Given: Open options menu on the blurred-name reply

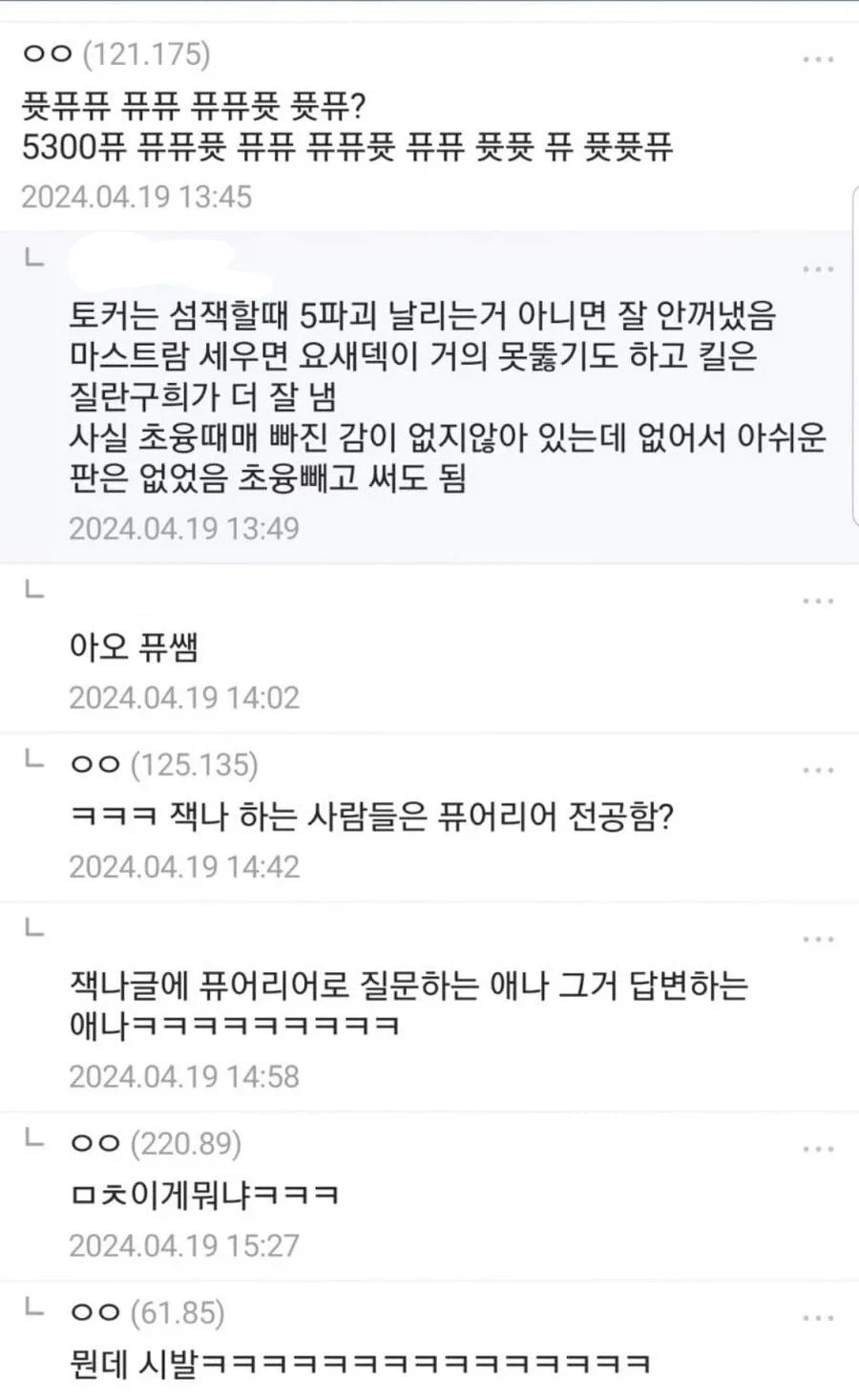Looking at the screenshot, I should pos(816,267).
